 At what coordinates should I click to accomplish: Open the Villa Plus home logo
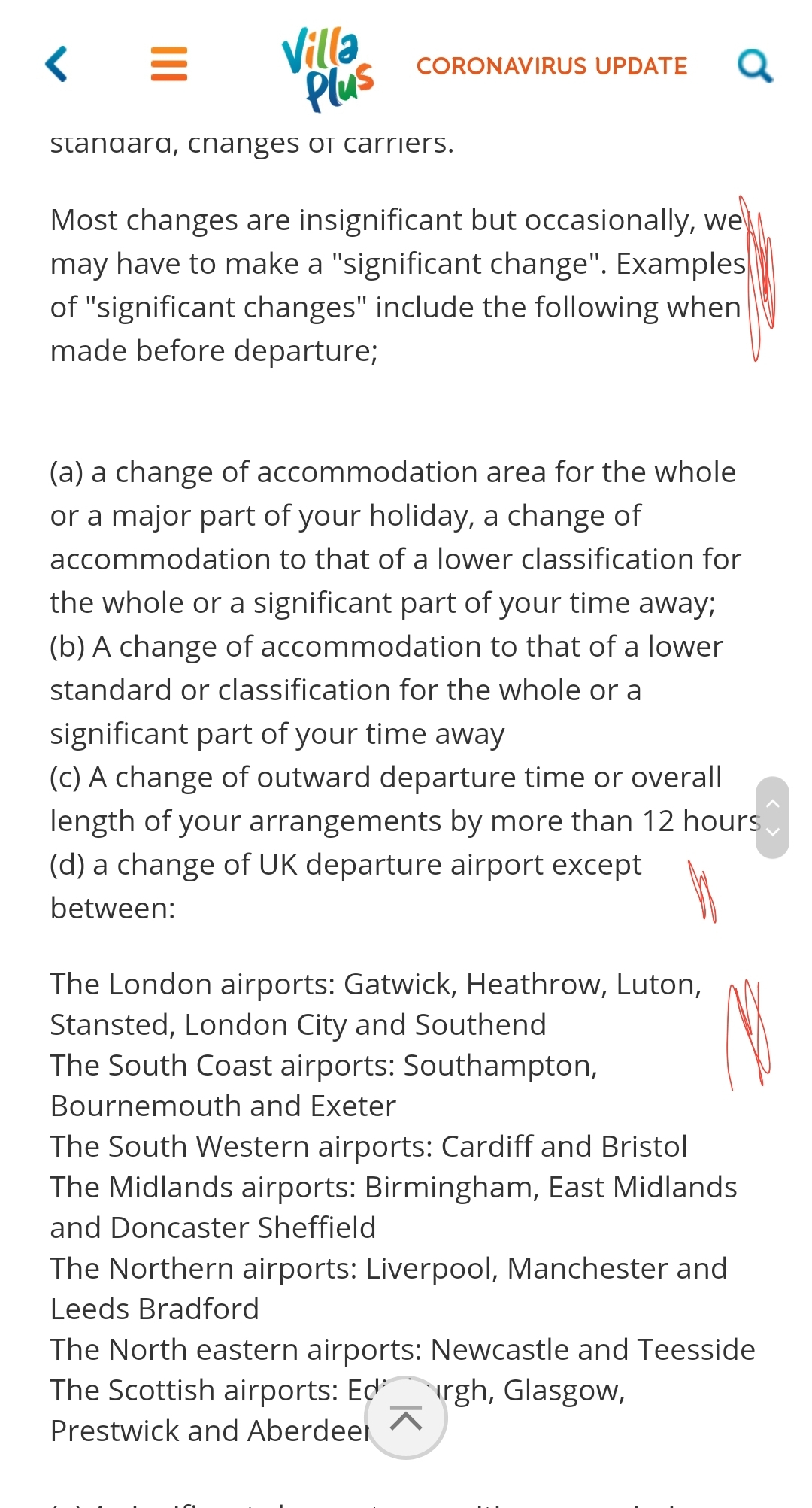329,68
